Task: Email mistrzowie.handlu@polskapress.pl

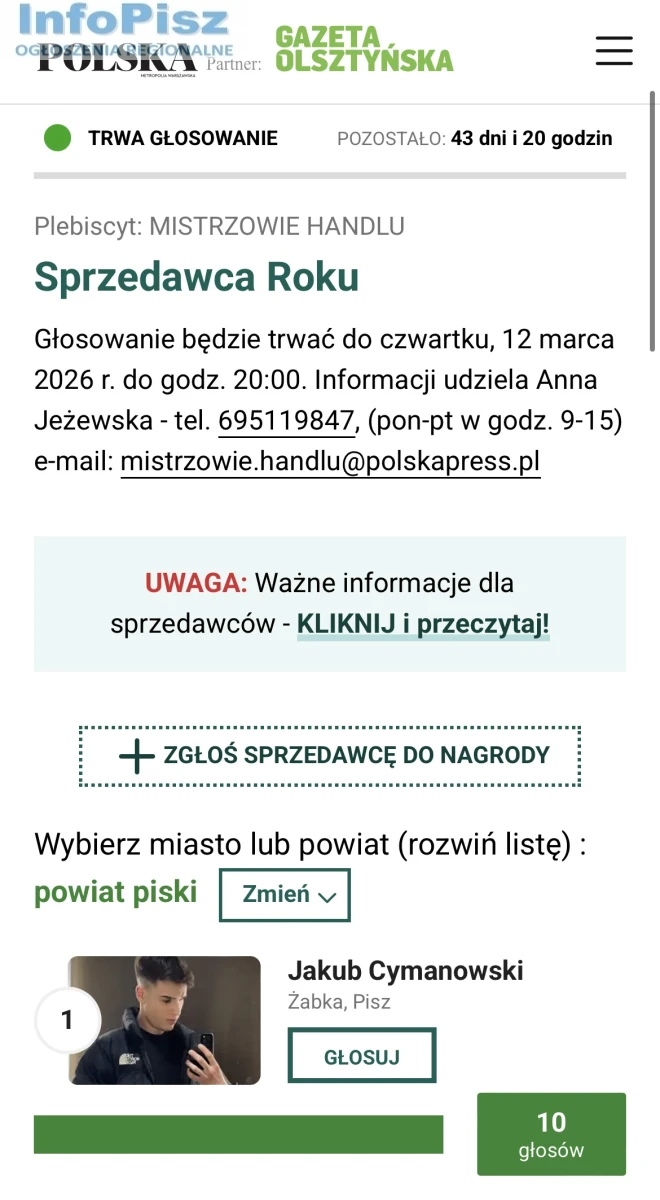Action: [x=330, y=461]
